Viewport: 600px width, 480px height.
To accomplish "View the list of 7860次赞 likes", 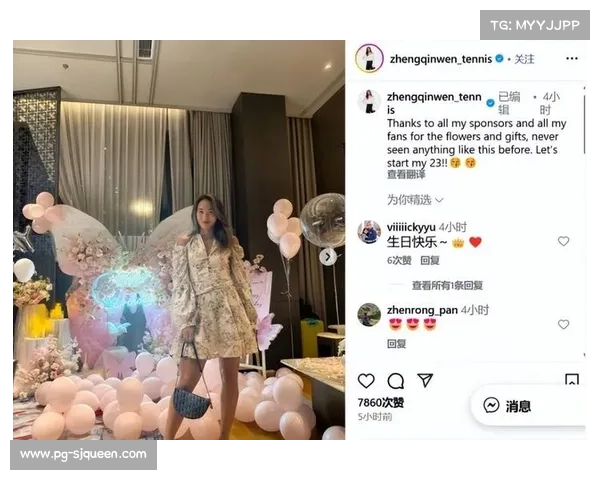I will point(379,402).
